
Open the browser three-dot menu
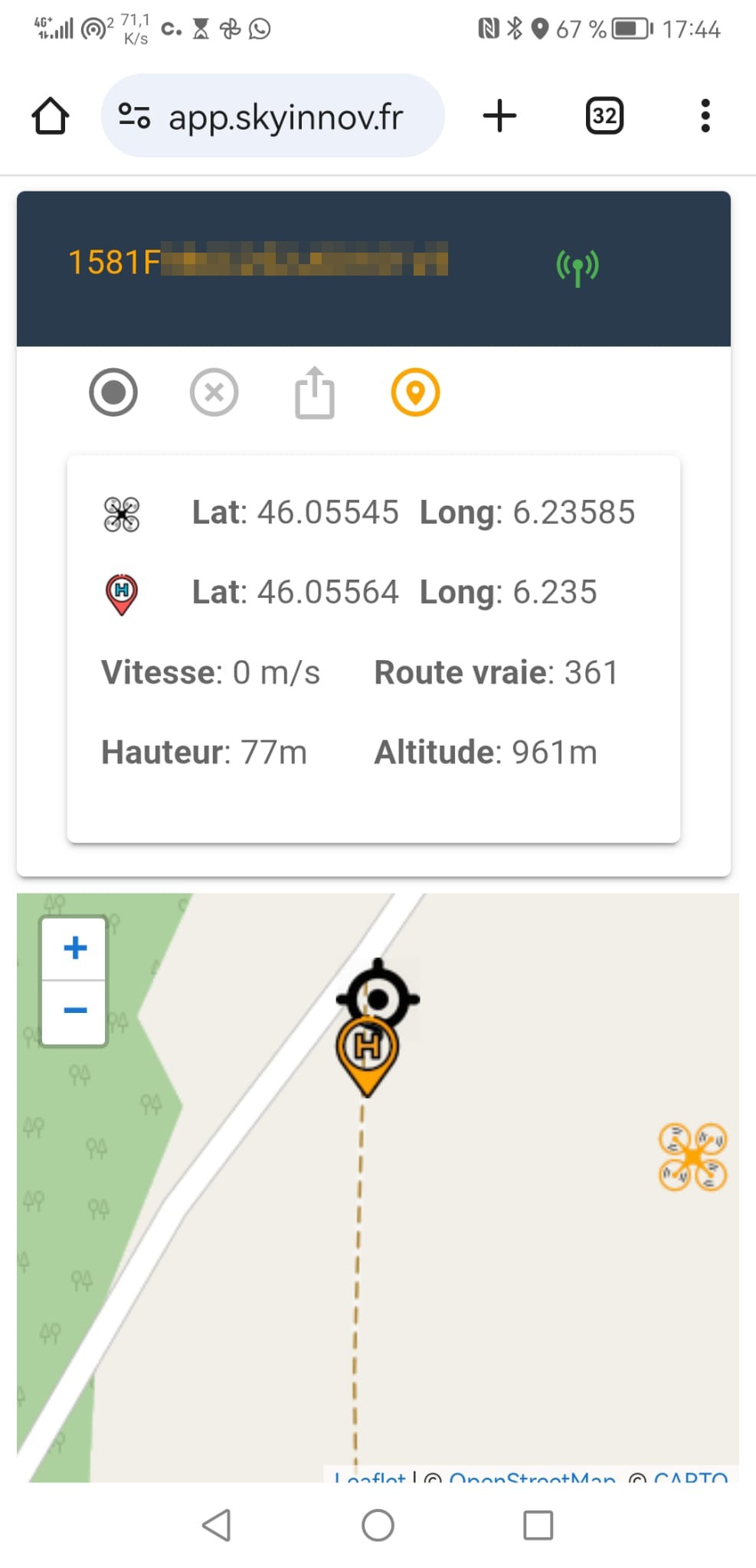[705, 116]
